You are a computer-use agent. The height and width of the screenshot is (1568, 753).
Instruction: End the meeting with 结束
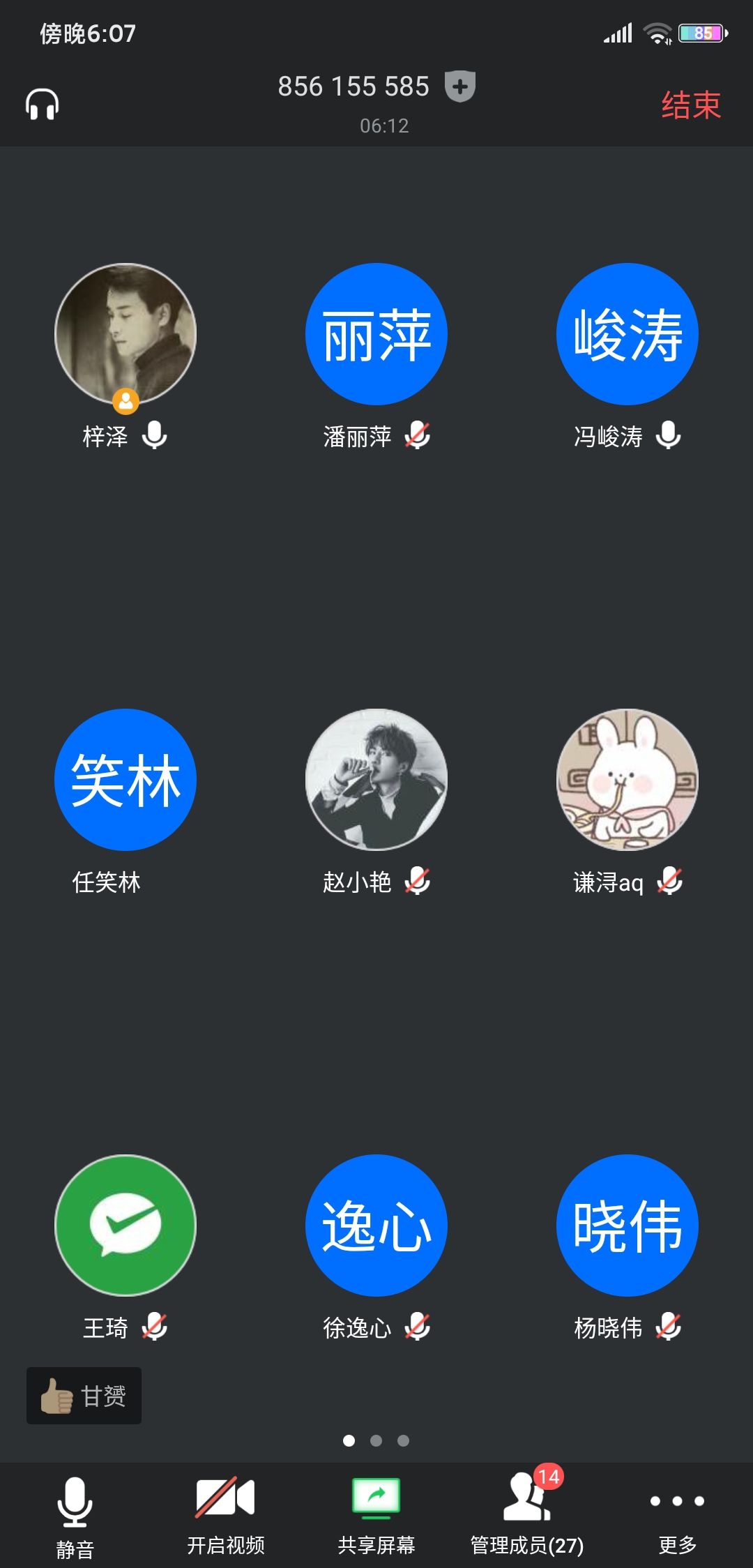click(x=690, y=105)
